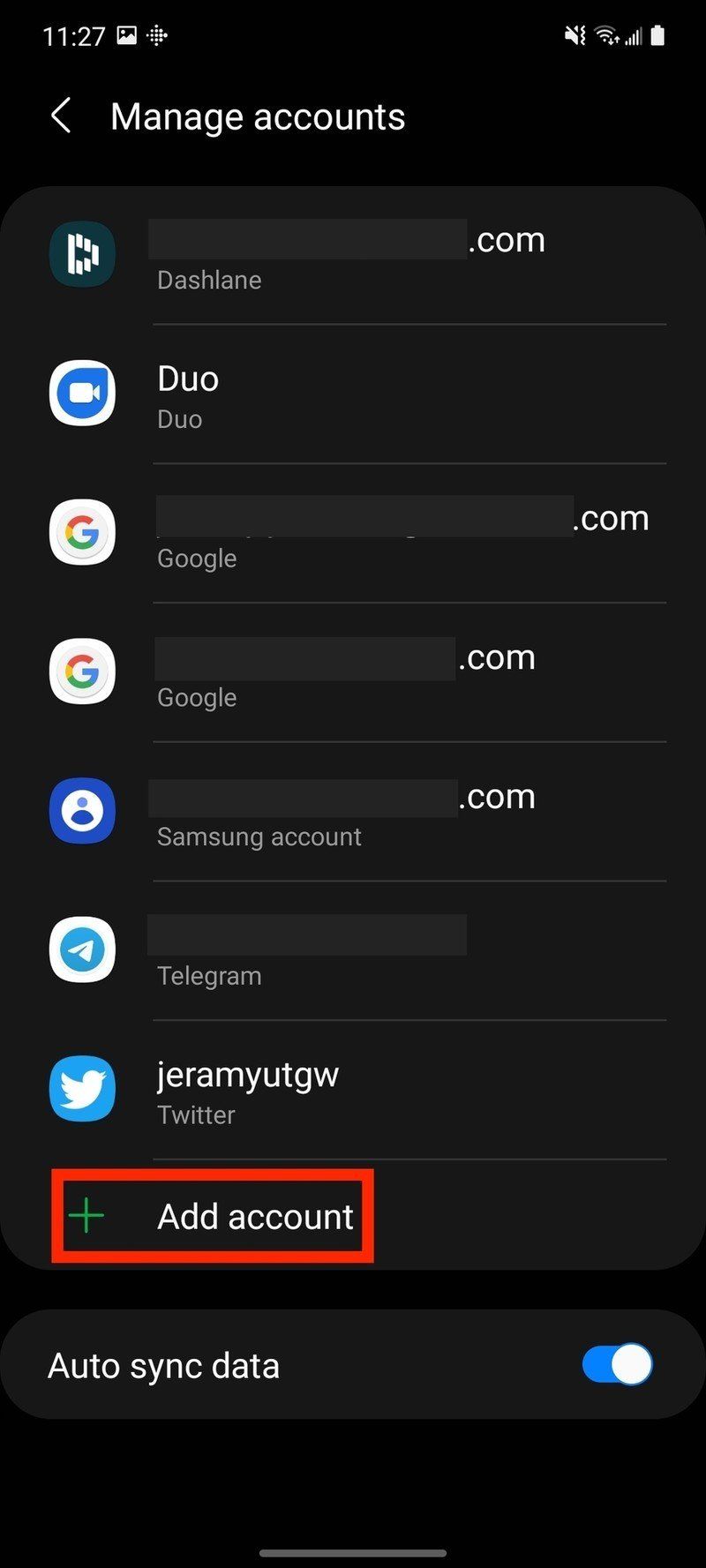This screenshot has width=706, height=1568.
Task: Select the second Google account icon
Action: 81,671
